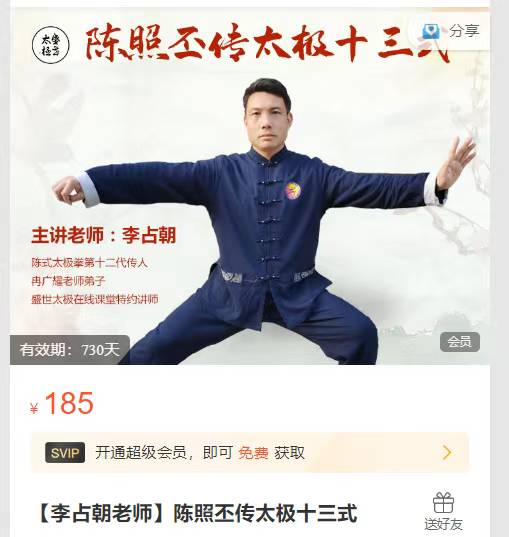Open the SVIP 开通超级会员 banner

(250, 453)
